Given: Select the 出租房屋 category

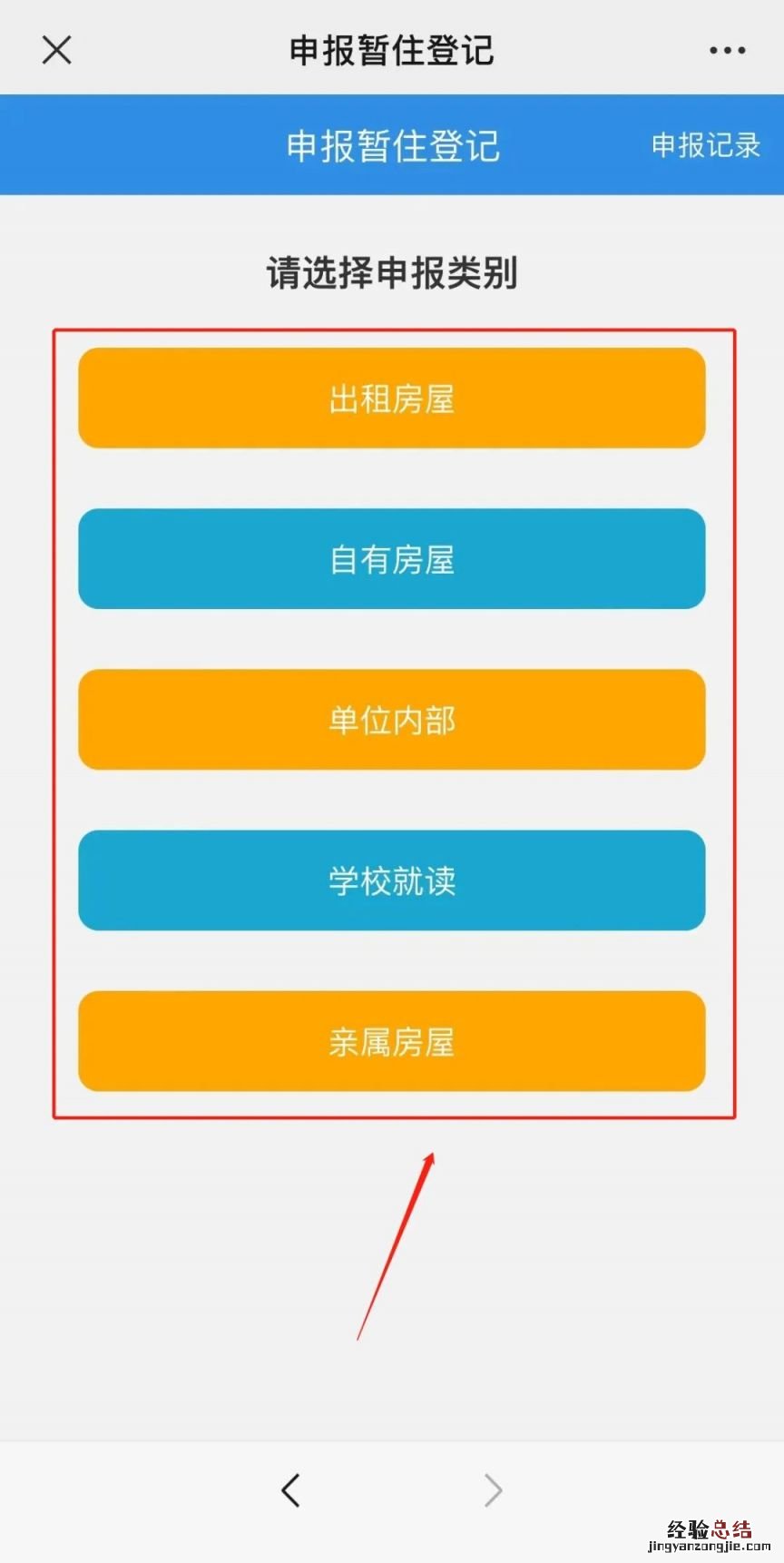Looking at the screenshot, I should point(392,398).
